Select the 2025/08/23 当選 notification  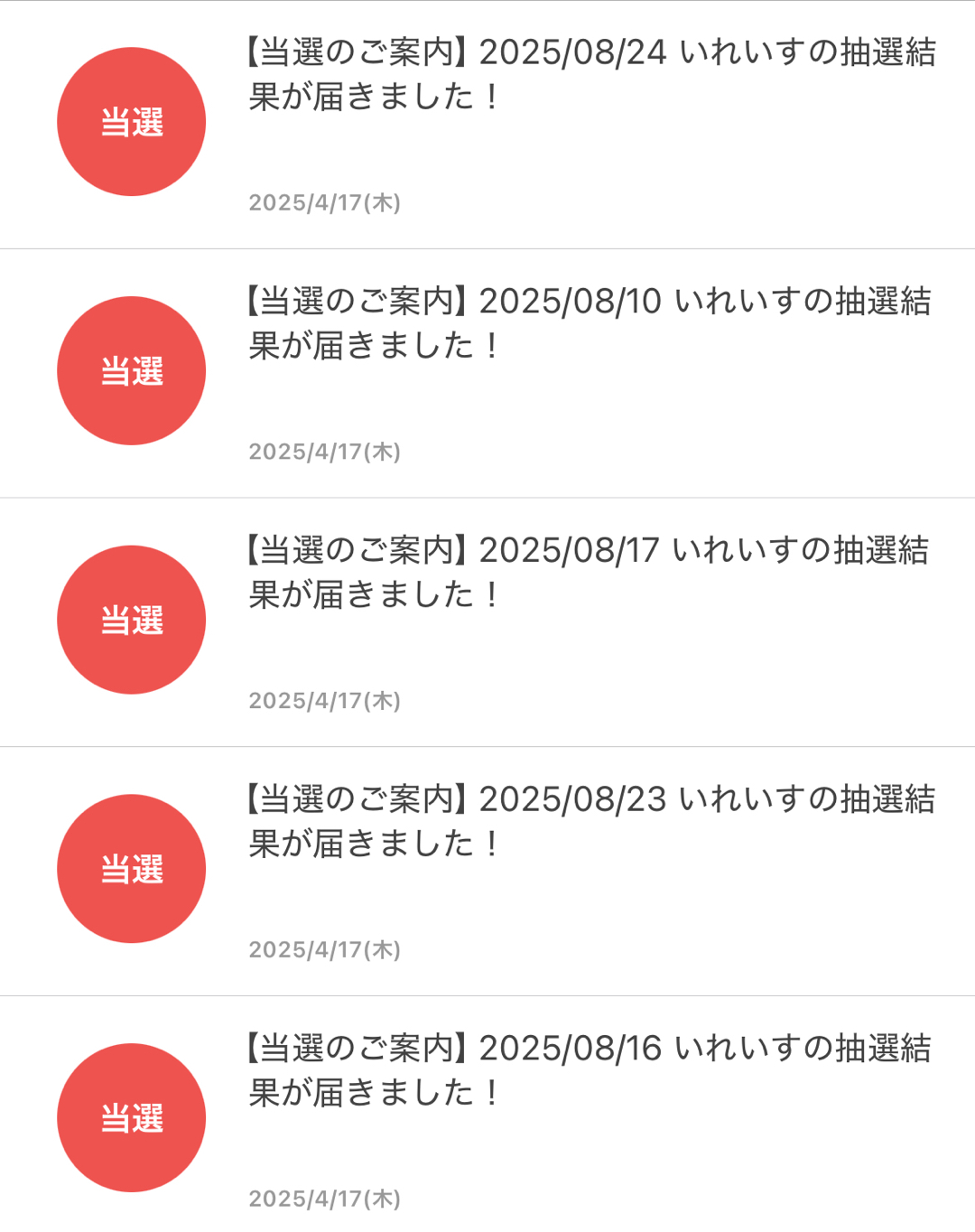487,872
